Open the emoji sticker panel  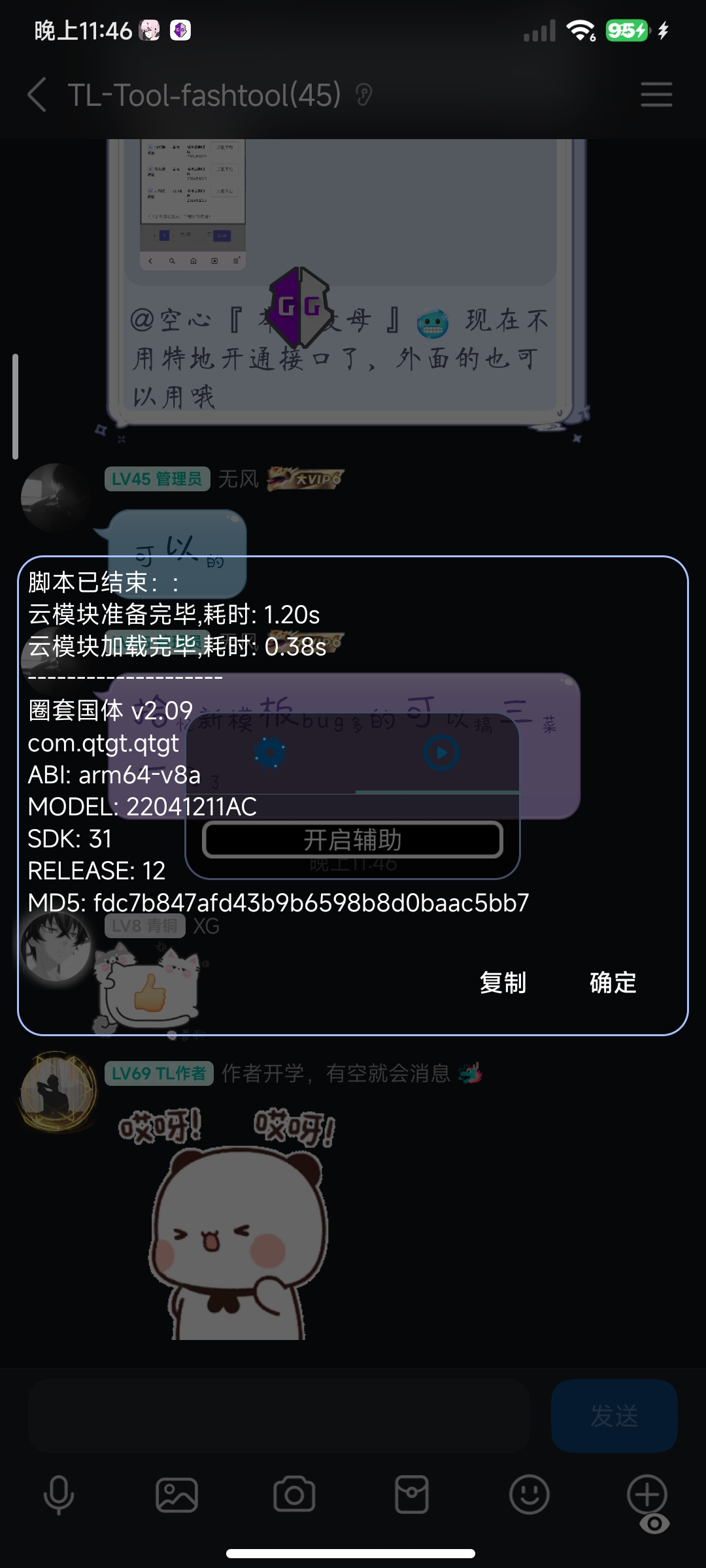tap(529, 1495)
